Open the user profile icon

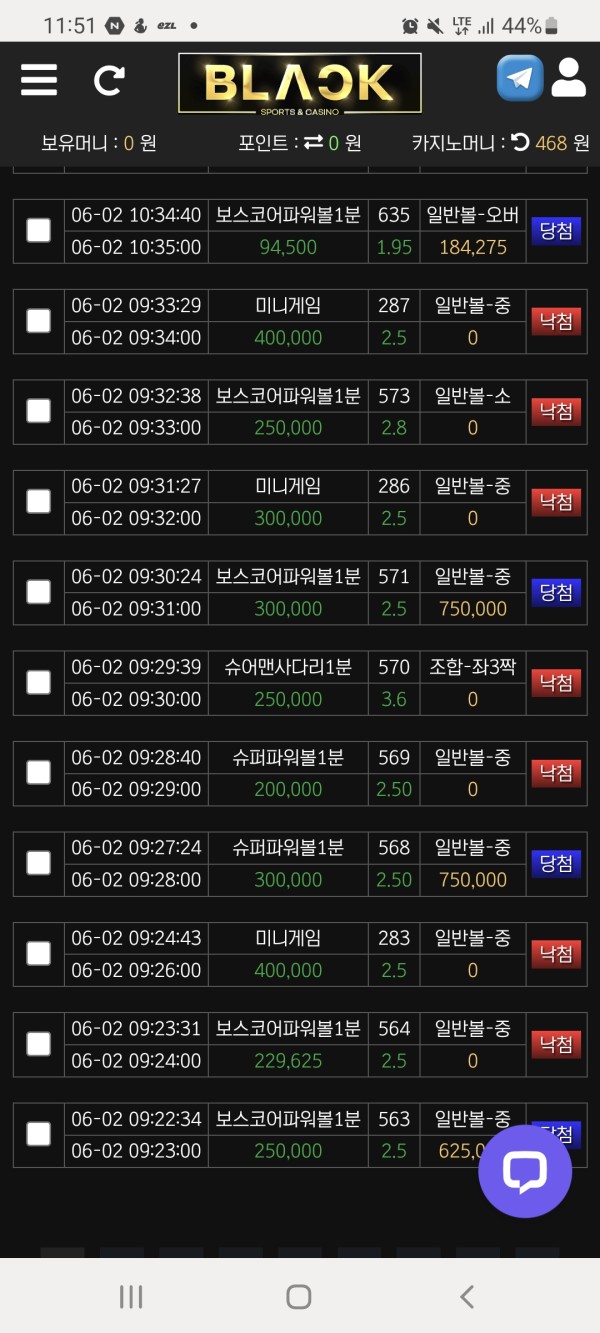pyautogui.click(x=568, y=79)
